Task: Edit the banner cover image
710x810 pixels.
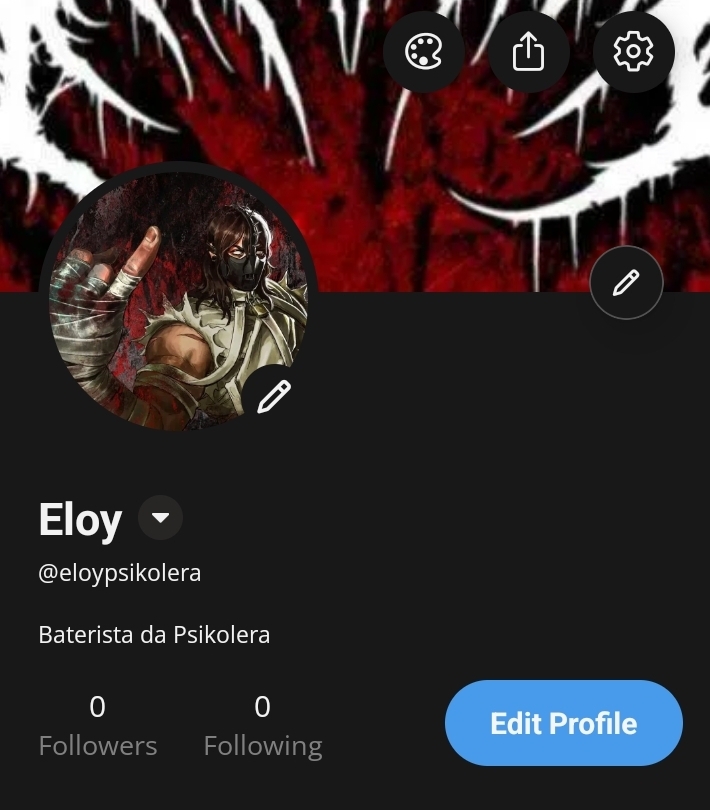Action: (x=626, y=283)
